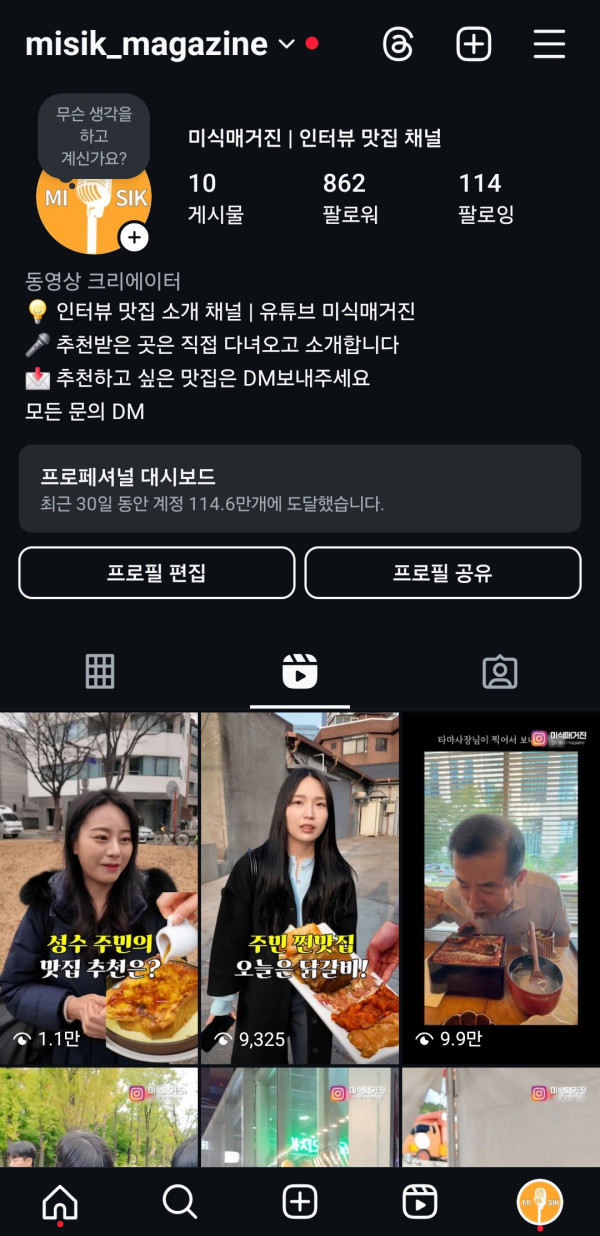The image size is (600, 1236).
Task: Open the 오늘은 닭갈비 reel
Action: (x=300, y=888)
